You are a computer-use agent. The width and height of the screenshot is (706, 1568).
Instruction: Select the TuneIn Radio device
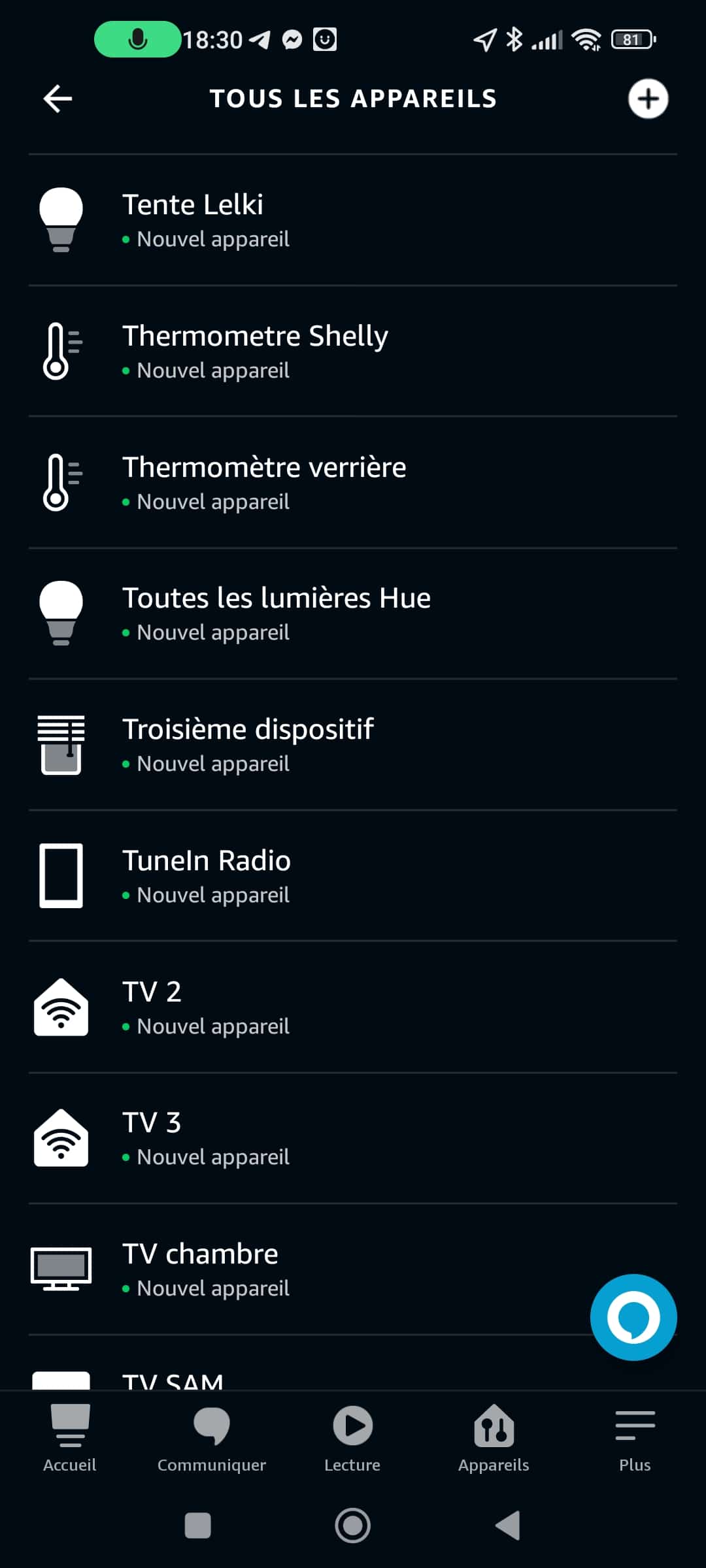pos(353,876)
